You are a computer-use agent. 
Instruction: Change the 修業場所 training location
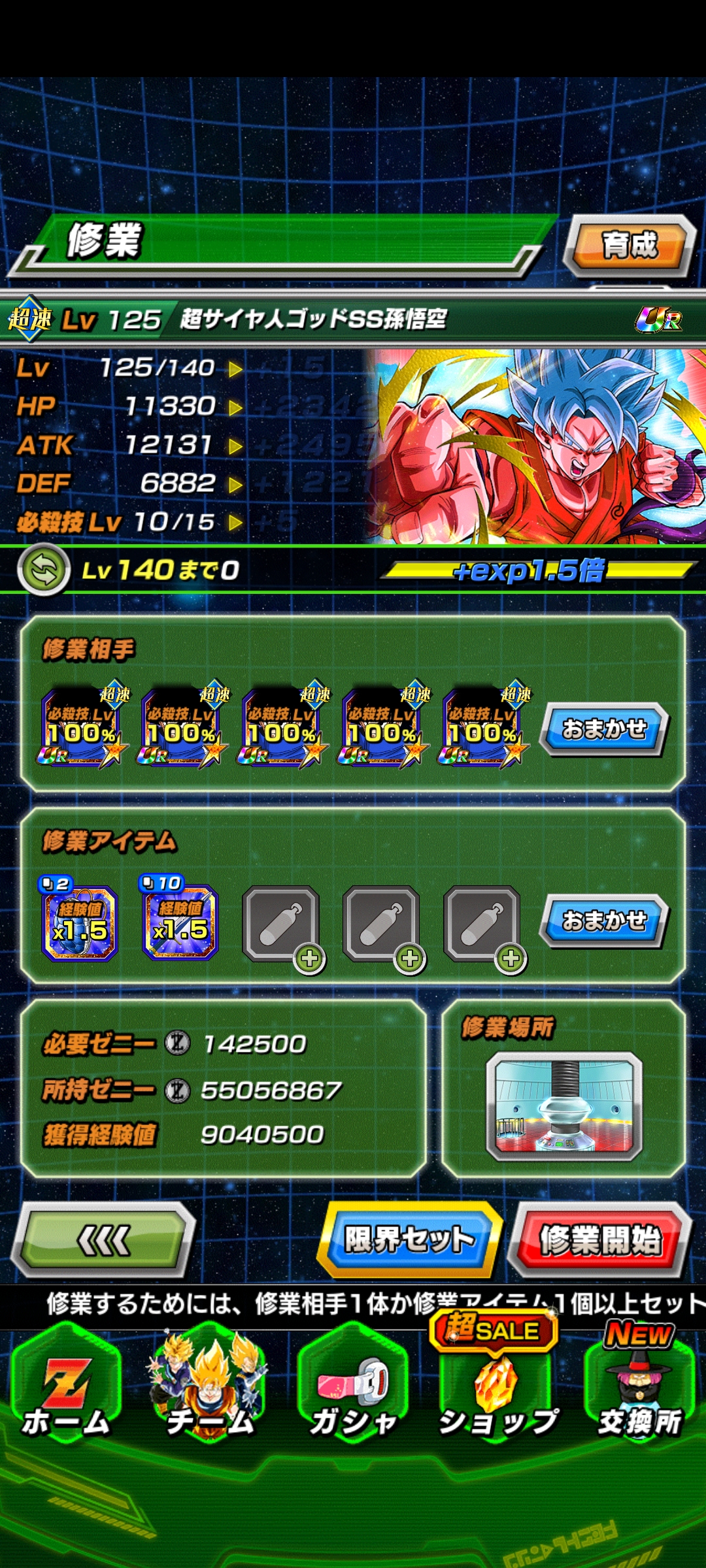pos(563,1105)
